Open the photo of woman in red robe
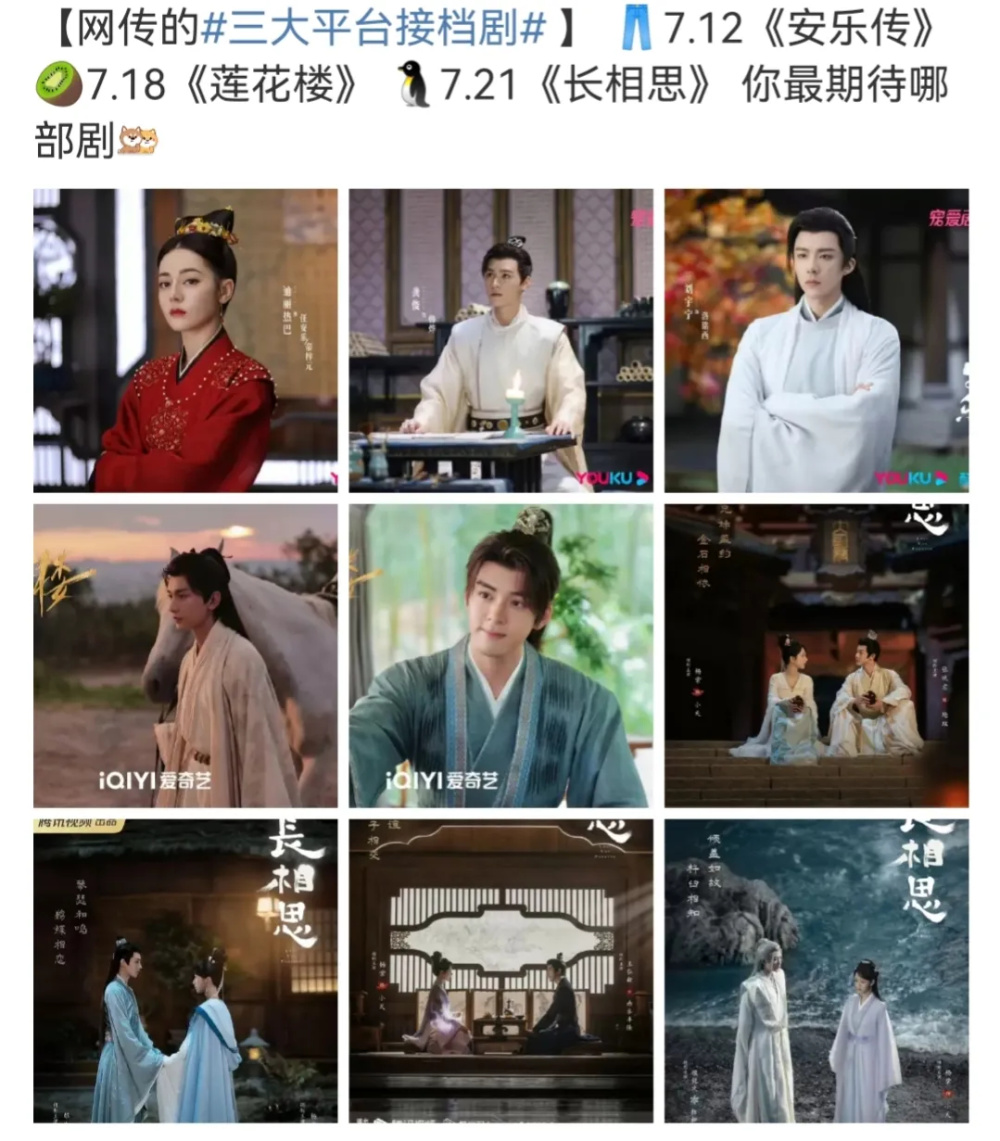 (185, 340)
